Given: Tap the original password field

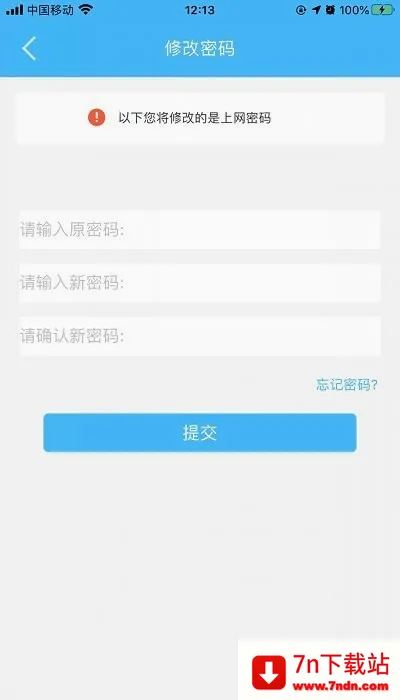Looking at the screenshot, I should (200, 230).
